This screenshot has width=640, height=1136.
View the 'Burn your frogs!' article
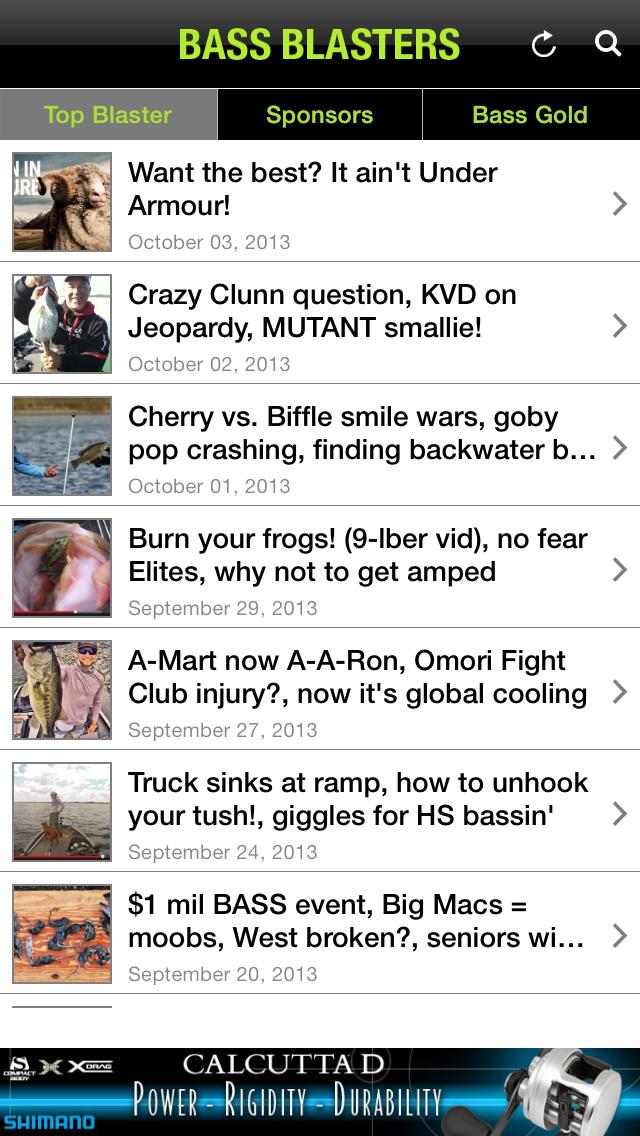coord(320,568)
